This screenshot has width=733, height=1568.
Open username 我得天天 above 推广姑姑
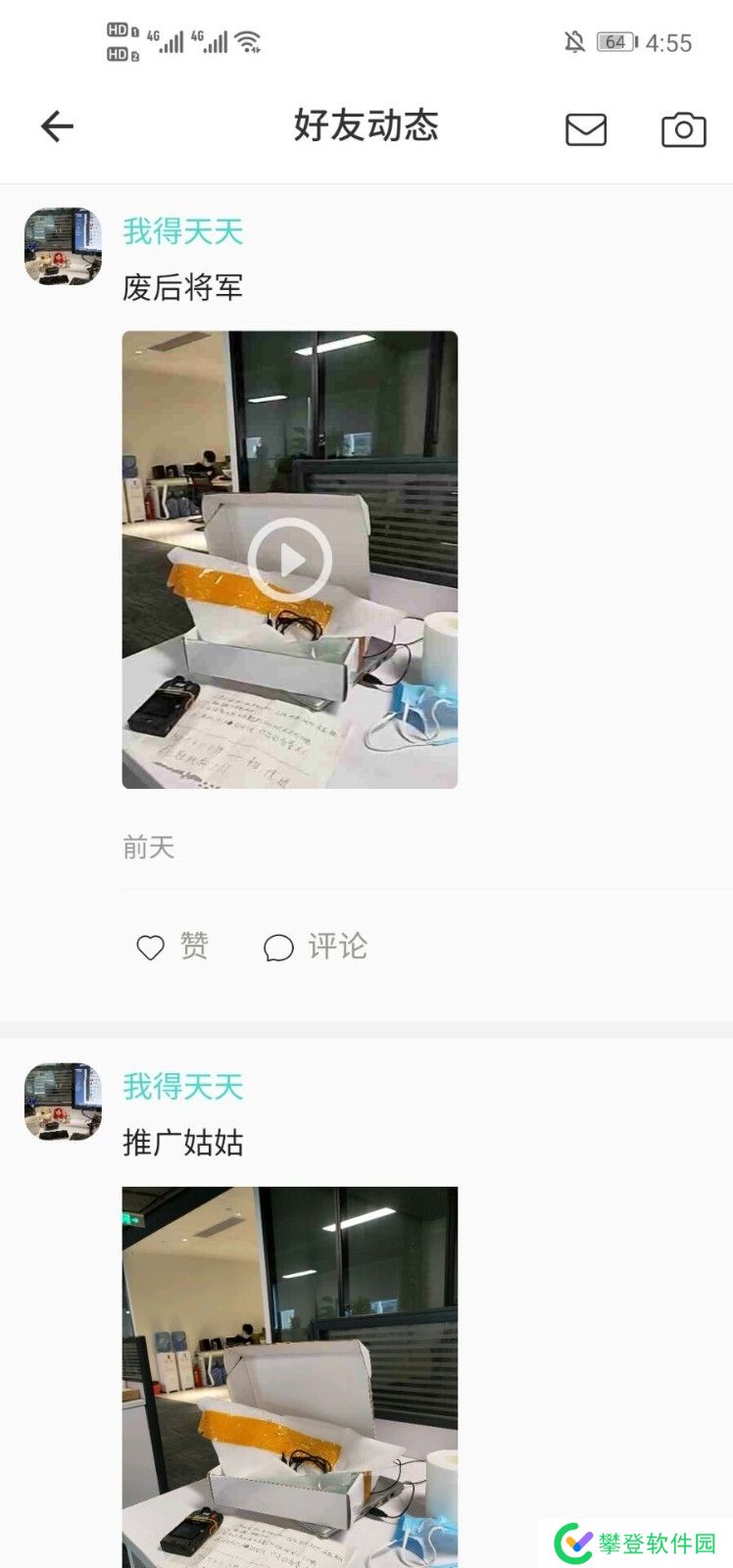pos(182,1087)
